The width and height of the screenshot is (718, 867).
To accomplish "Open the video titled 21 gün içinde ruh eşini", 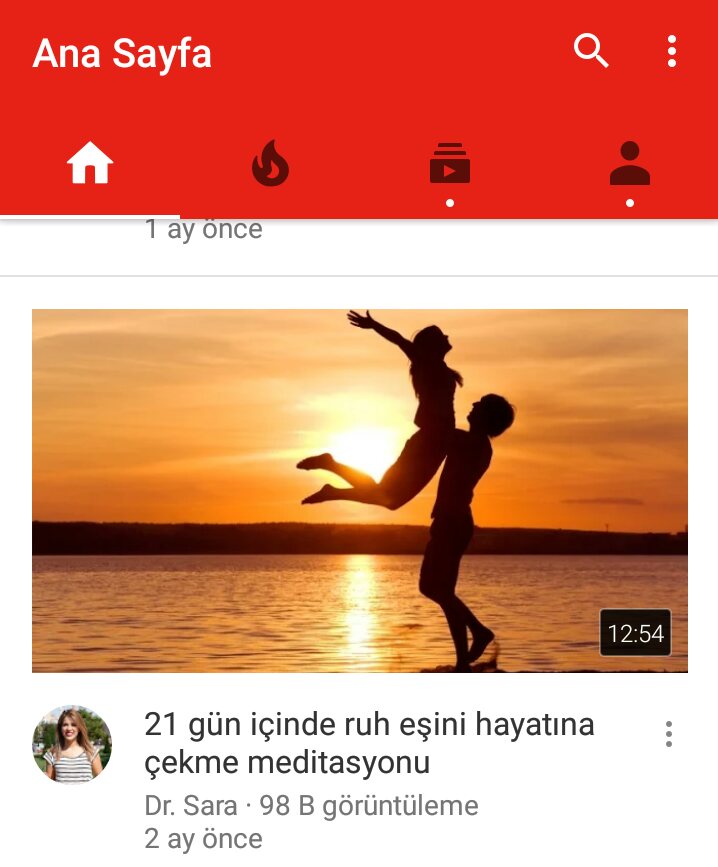I will (x=369, y=743).
